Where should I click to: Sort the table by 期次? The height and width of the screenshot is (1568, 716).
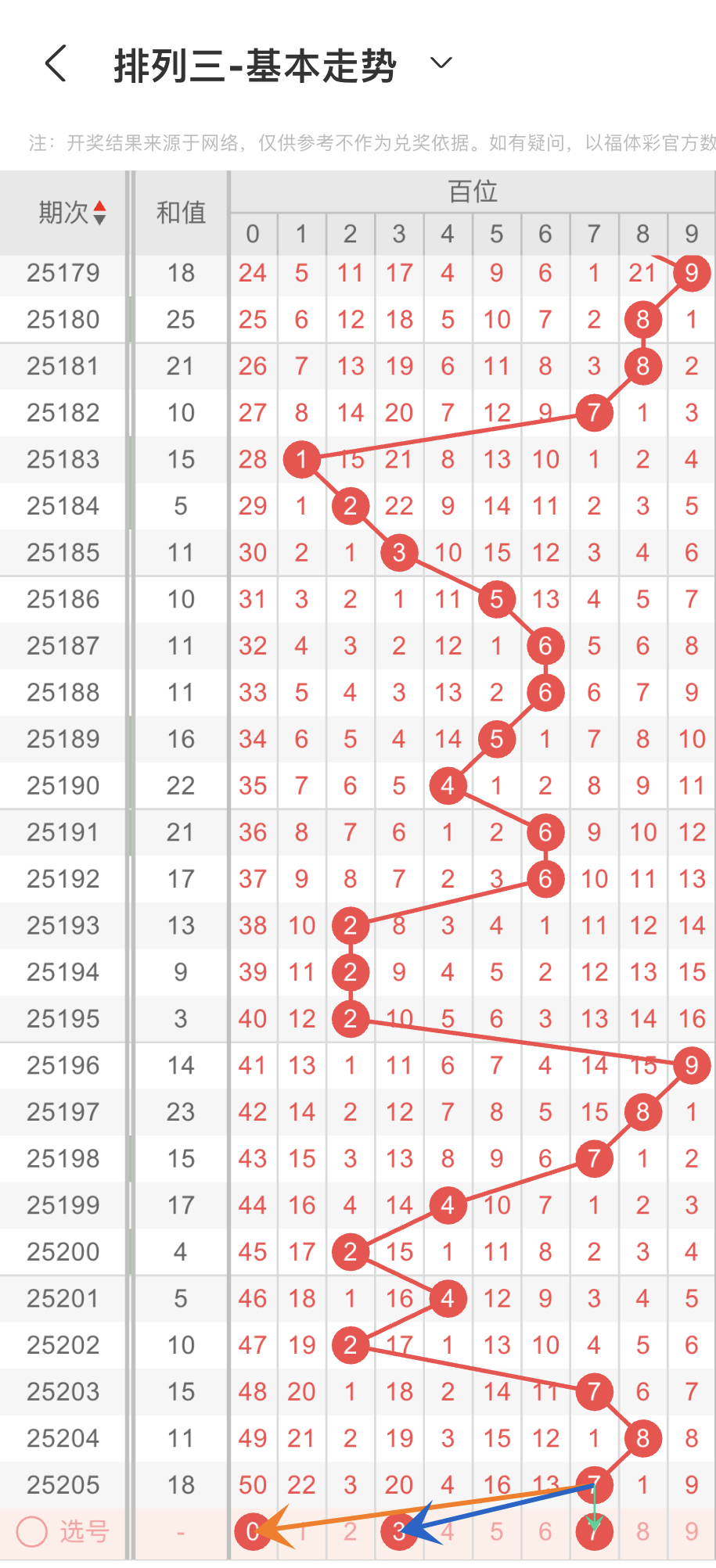(74, 212)
